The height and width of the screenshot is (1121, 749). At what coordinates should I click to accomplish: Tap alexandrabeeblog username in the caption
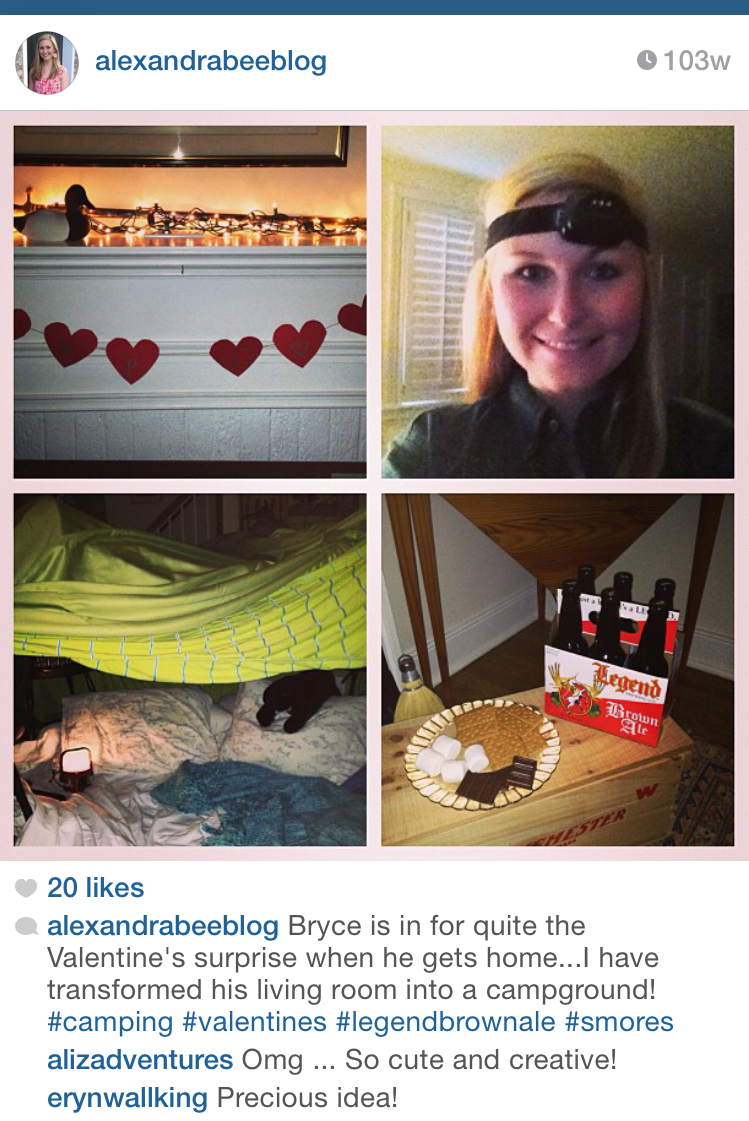(163, 925)
